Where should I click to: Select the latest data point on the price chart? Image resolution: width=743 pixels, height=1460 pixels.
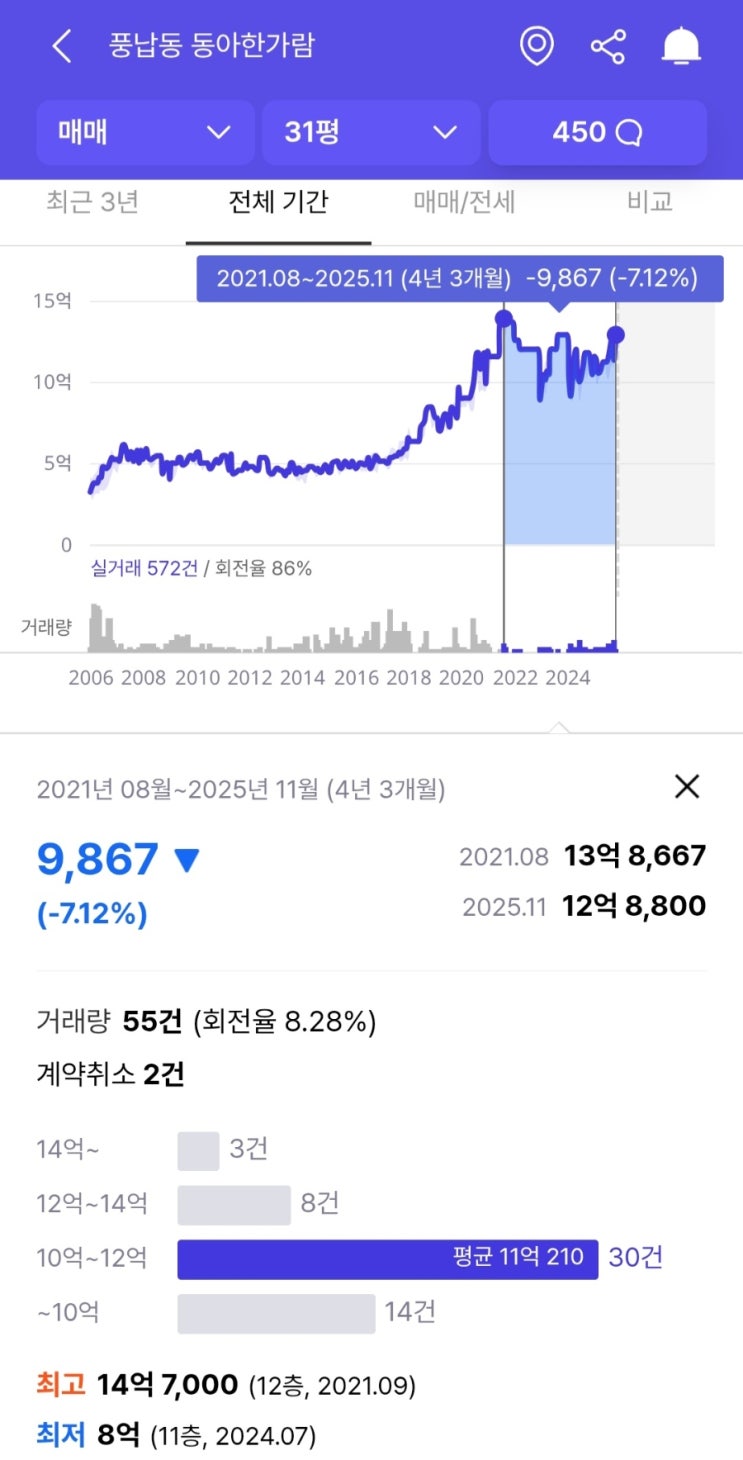point(615,335)
